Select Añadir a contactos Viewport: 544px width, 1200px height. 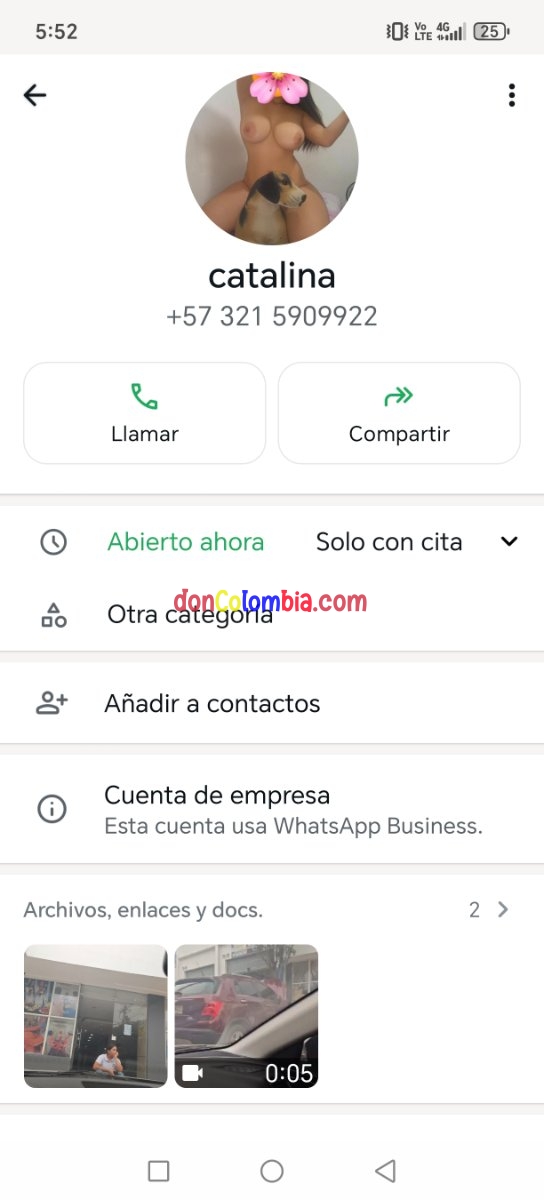click(x=272, y=703)
